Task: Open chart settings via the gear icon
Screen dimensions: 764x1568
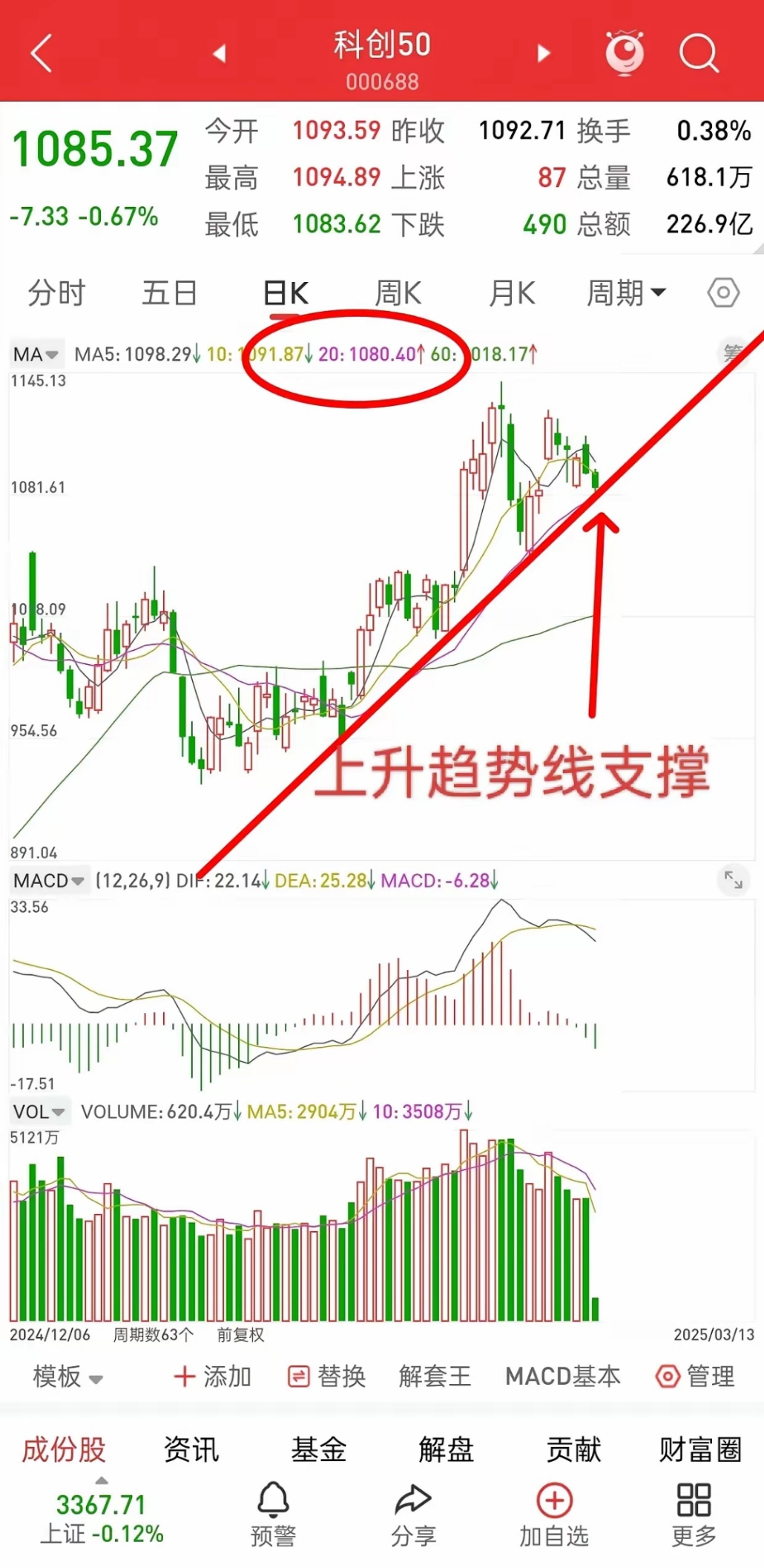Action: tap(722, 292)
